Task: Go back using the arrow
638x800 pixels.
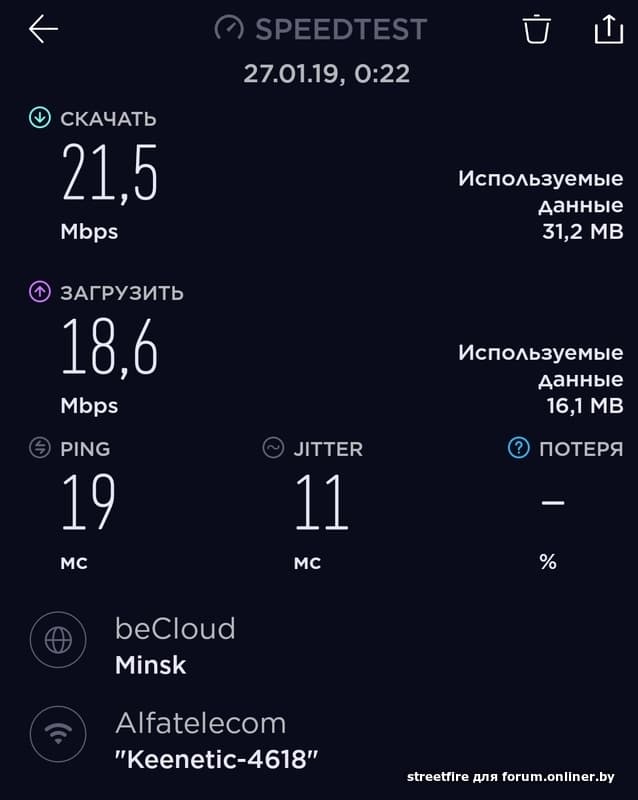Action: pos(43,29)
